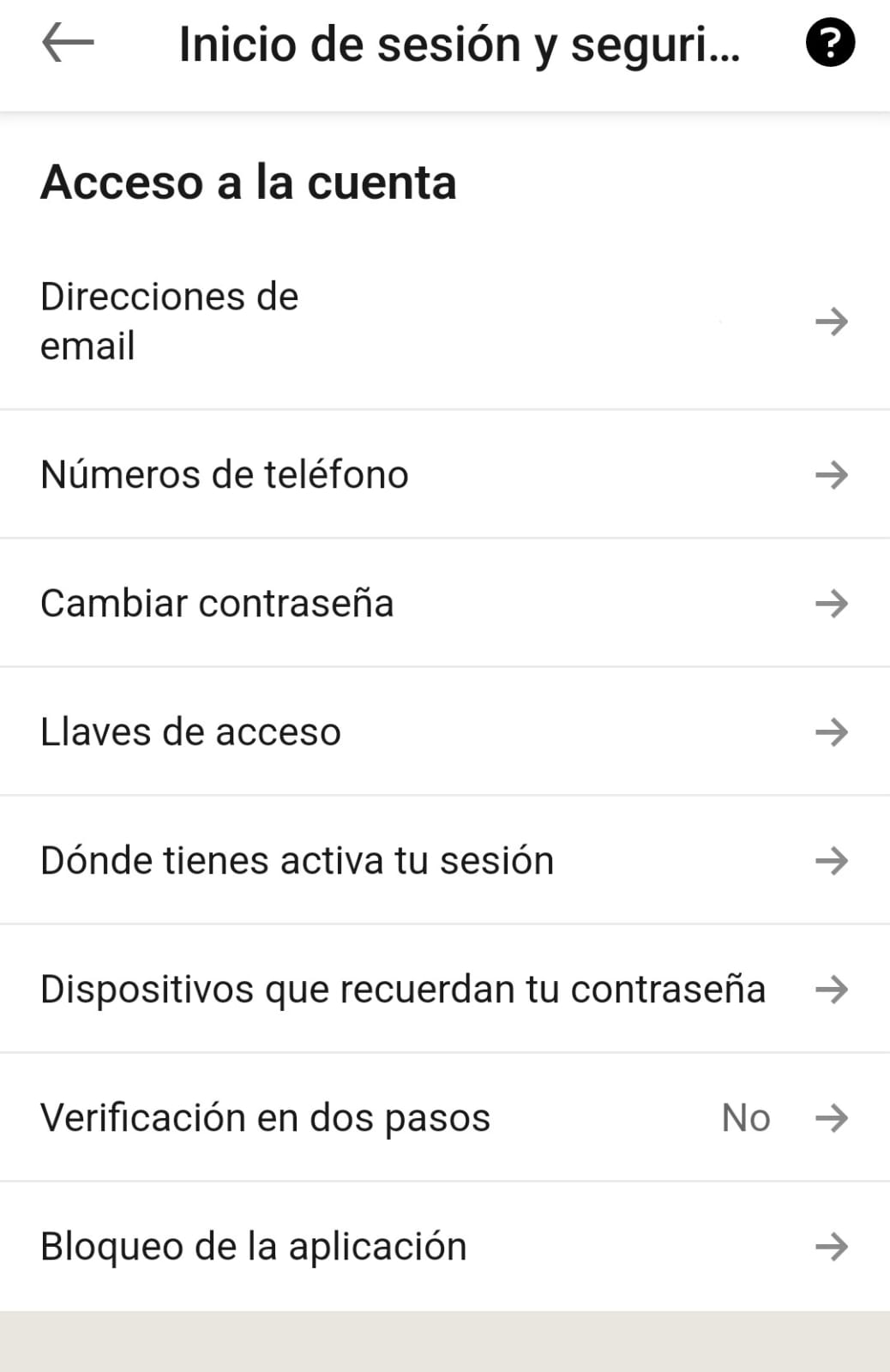
Task: Open the help question mark icon
Action: (830, 43)
